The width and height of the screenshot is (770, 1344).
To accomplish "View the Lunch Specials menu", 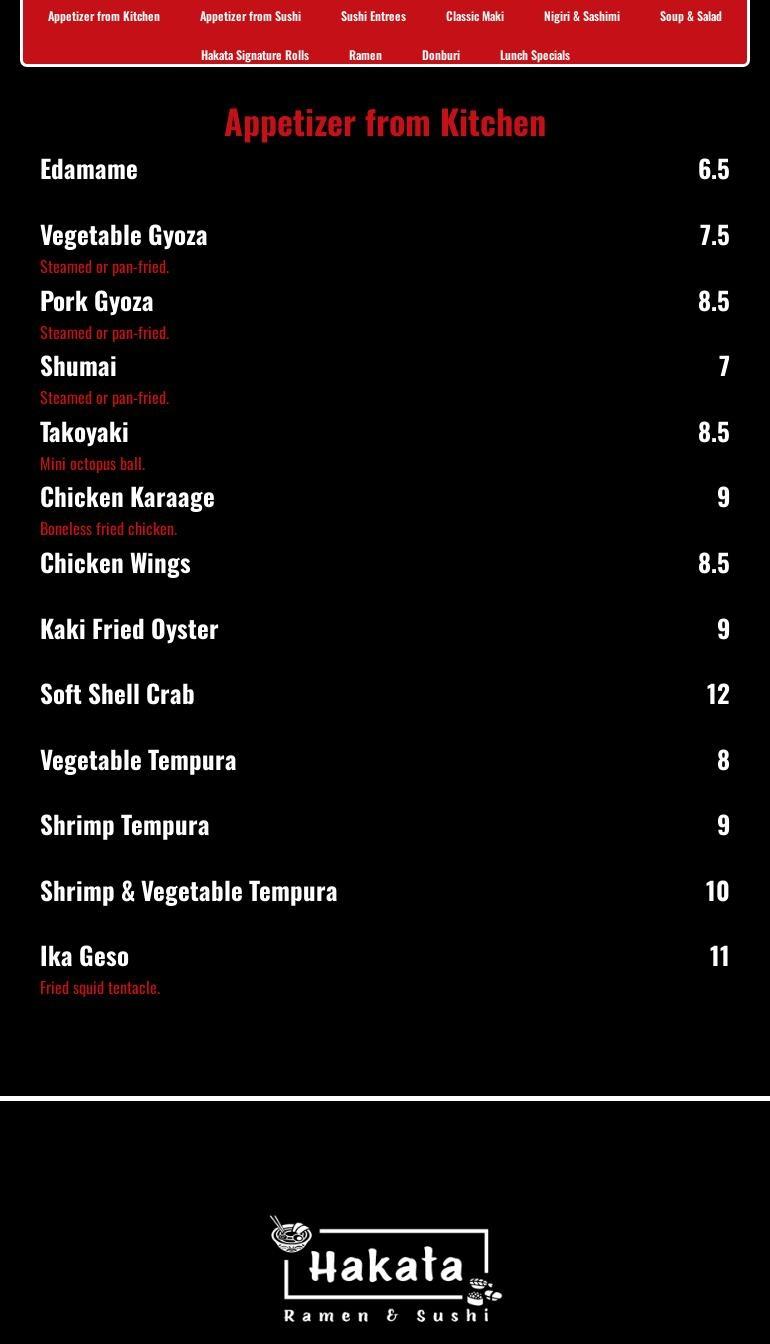I will 535,55.
